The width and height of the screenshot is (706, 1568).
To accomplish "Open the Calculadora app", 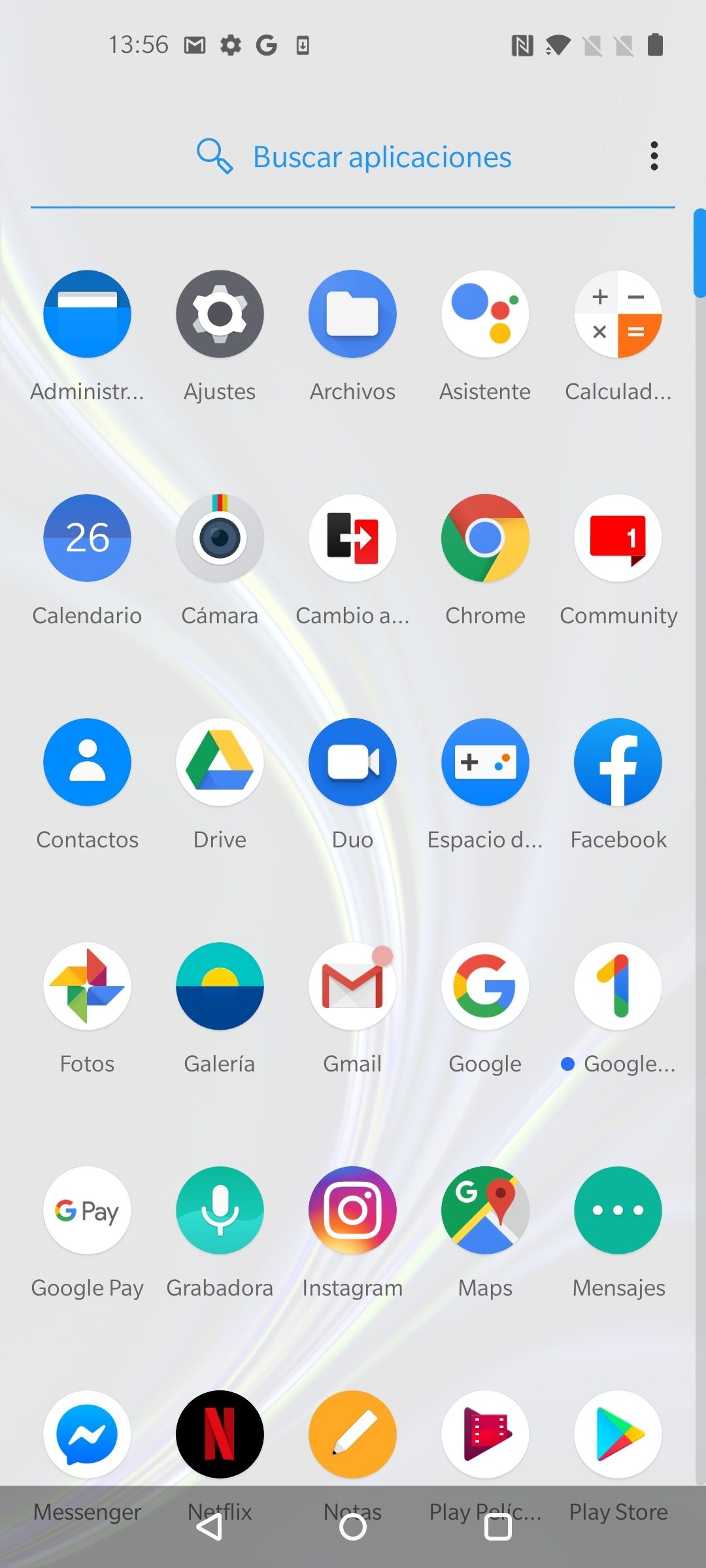I will [618, 314].
